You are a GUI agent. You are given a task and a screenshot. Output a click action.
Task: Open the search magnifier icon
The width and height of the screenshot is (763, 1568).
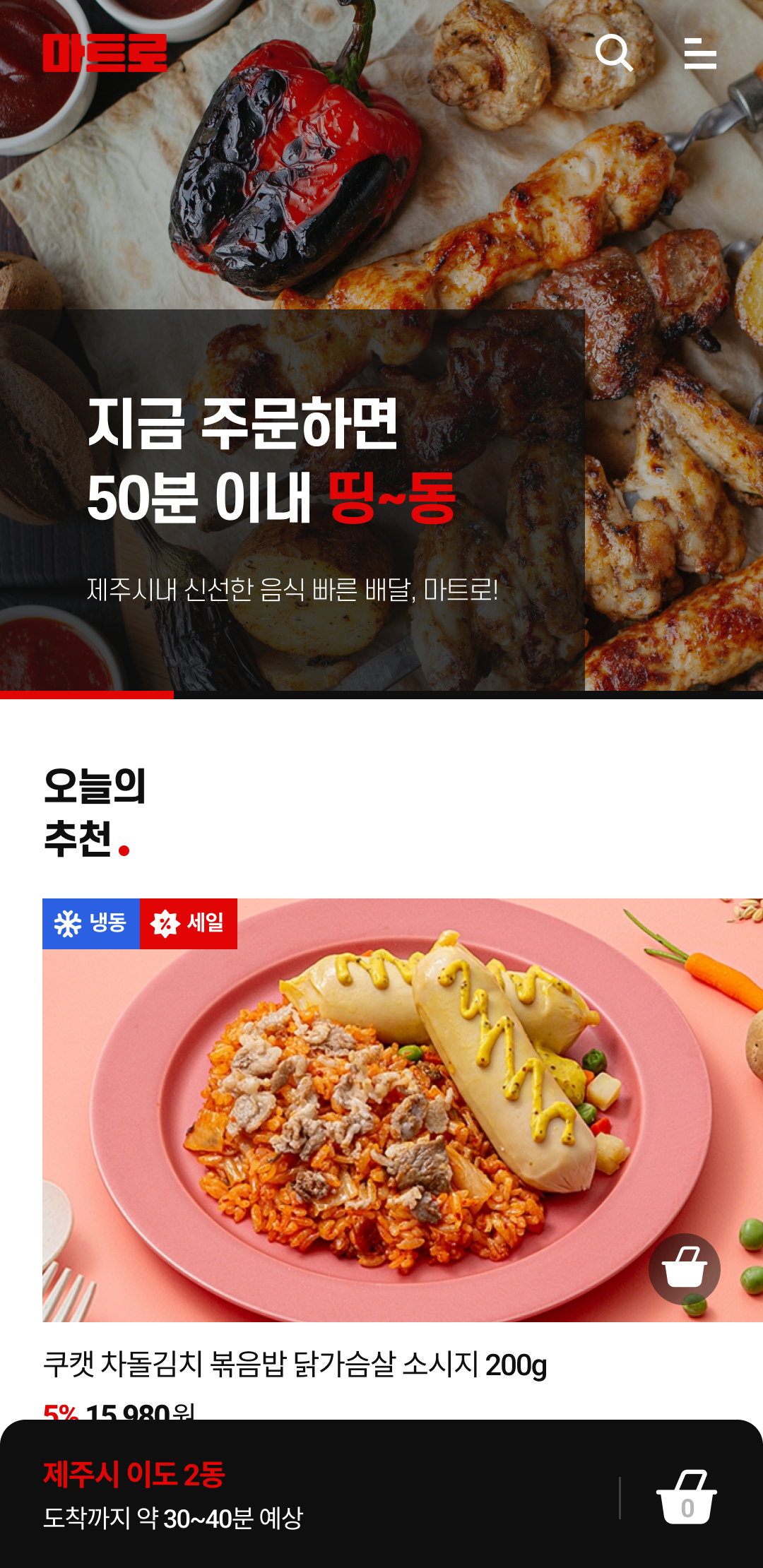pos(613,53)
